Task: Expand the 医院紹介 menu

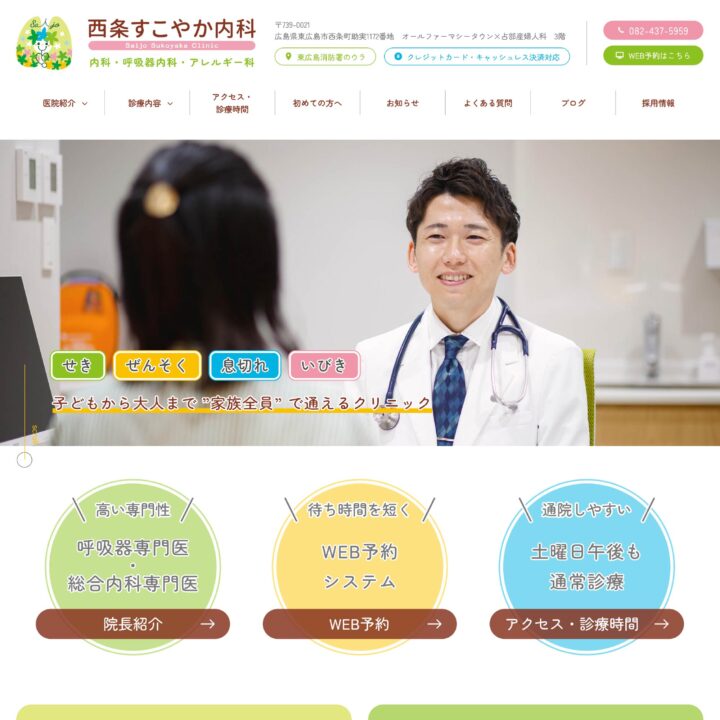Action: coord(64,103)
